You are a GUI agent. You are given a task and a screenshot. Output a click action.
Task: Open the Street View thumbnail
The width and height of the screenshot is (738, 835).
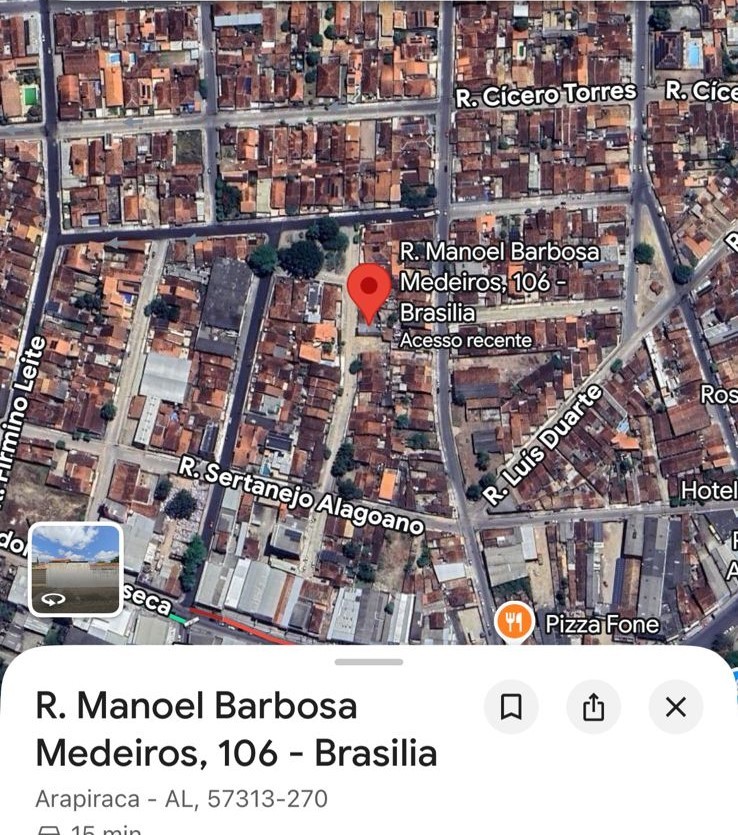click(x=76, y=570)
